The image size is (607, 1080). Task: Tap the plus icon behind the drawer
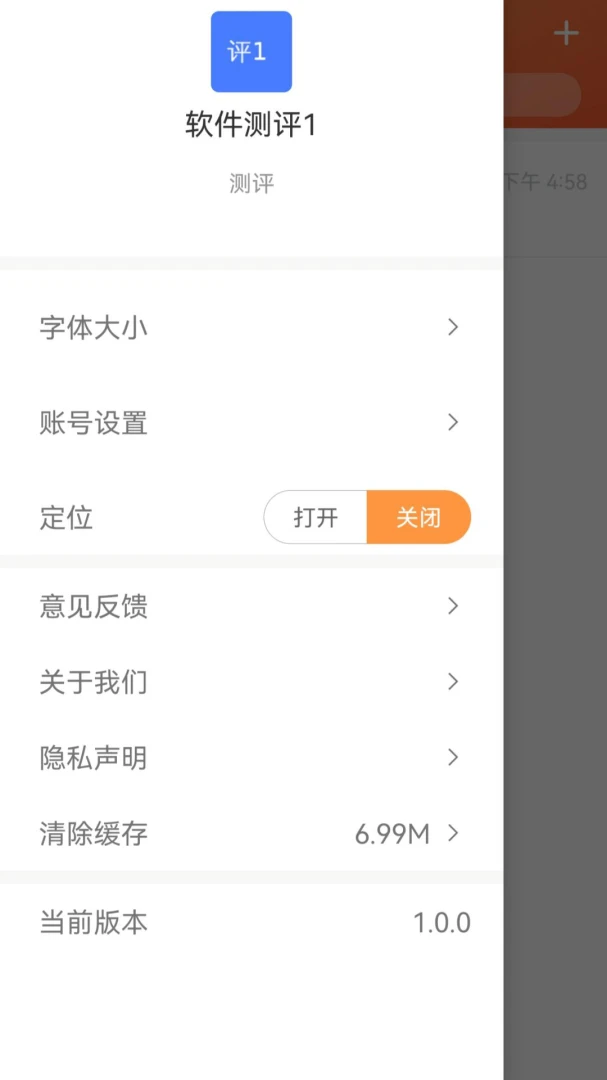coord(566,33)
